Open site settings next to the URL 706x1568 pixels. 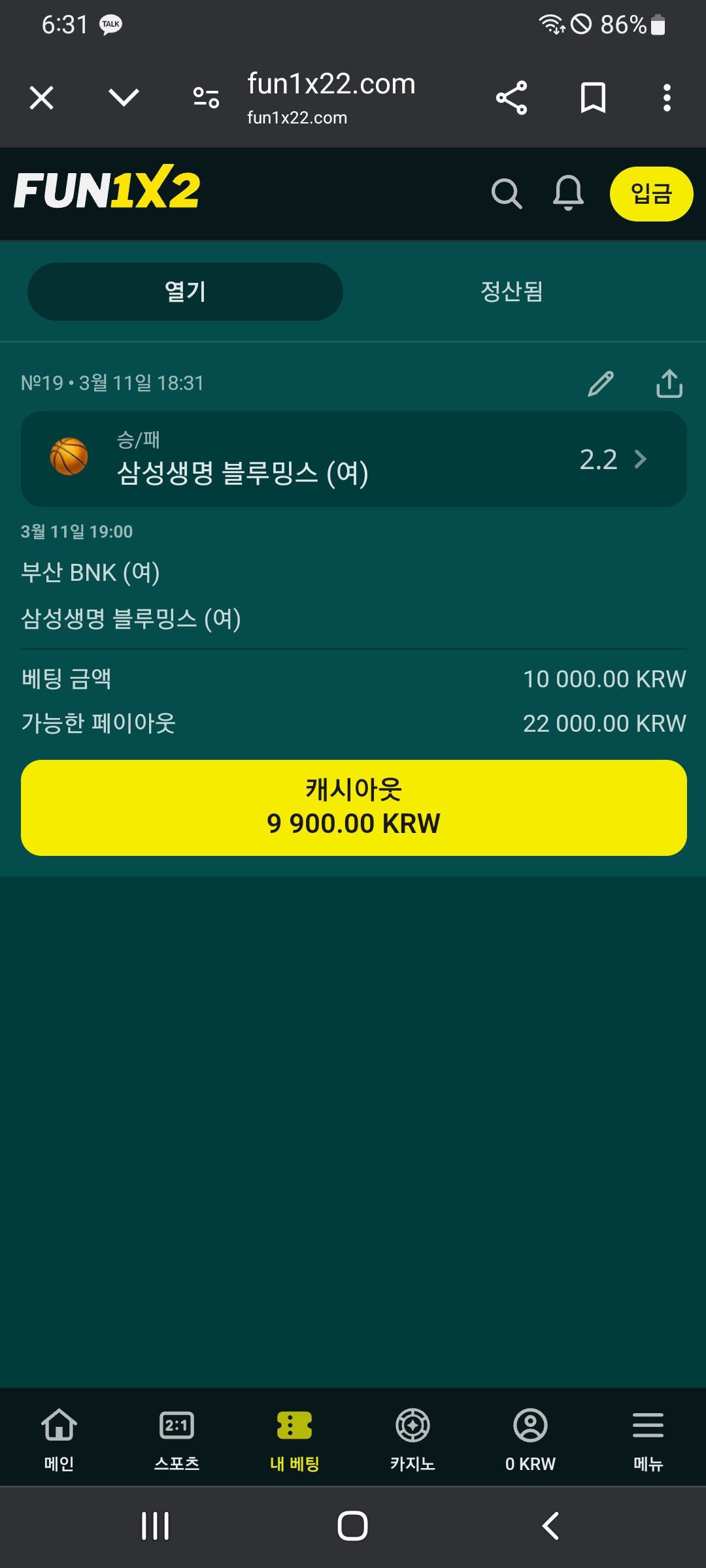(206, 98)
